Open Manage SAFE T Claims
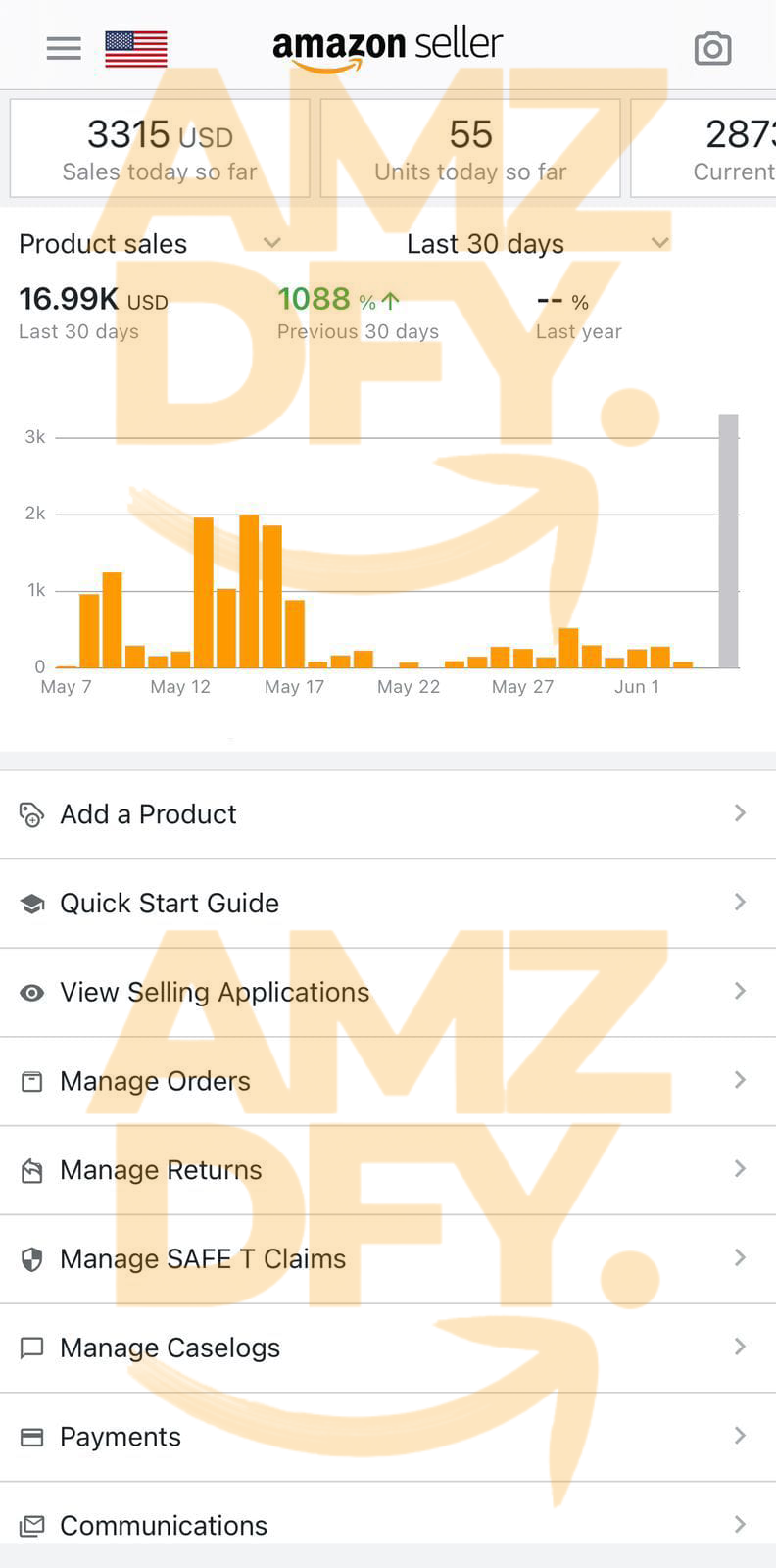The width and height of the screenshot is (776, 1568). coord(387,1258)
